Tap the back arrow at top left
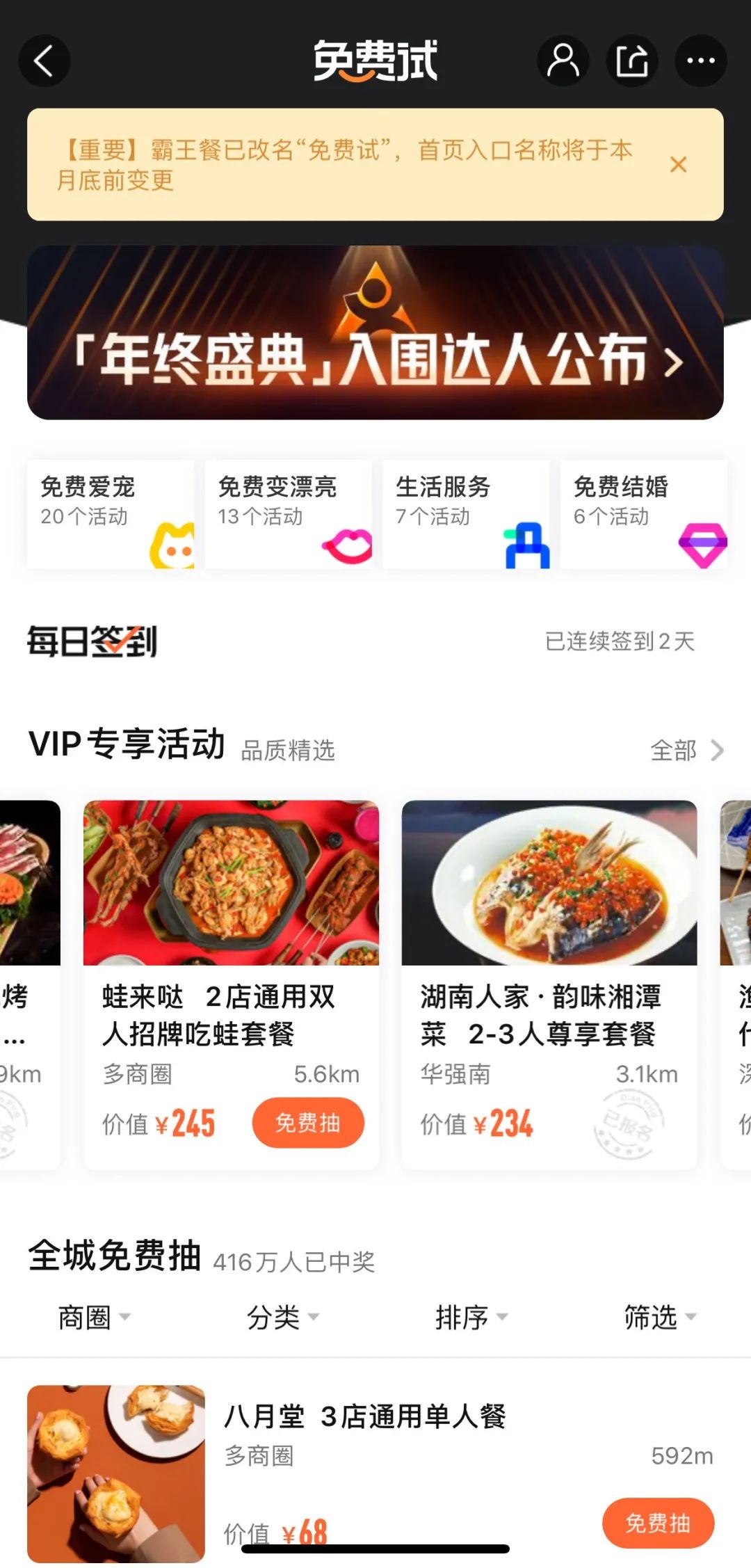The image size is (751, 1568). tap(44, 61)
